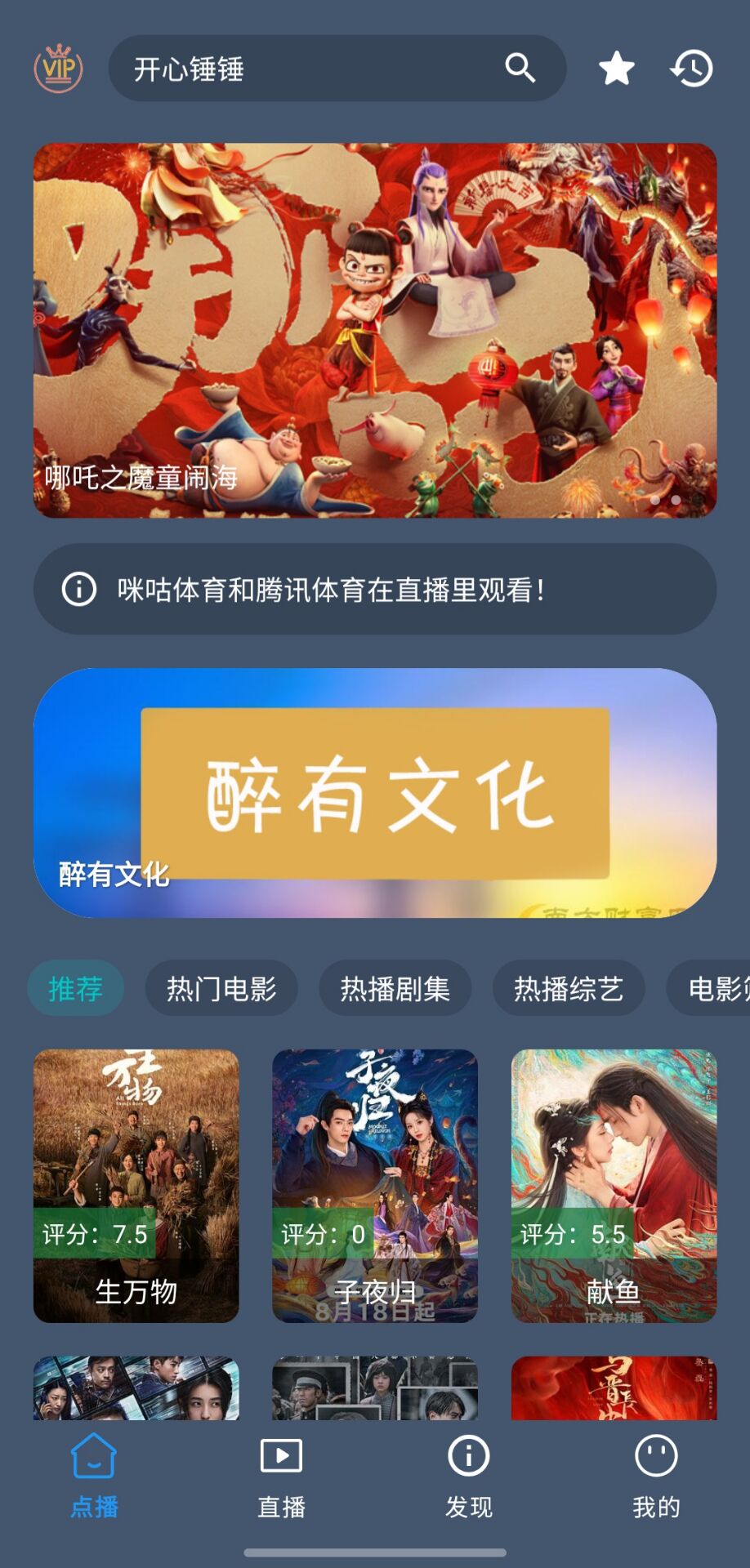Viewport: 750px width, 1568px height.
Task: Open the 哪吒之魔童闹海 banner
Action: [375, 330]
